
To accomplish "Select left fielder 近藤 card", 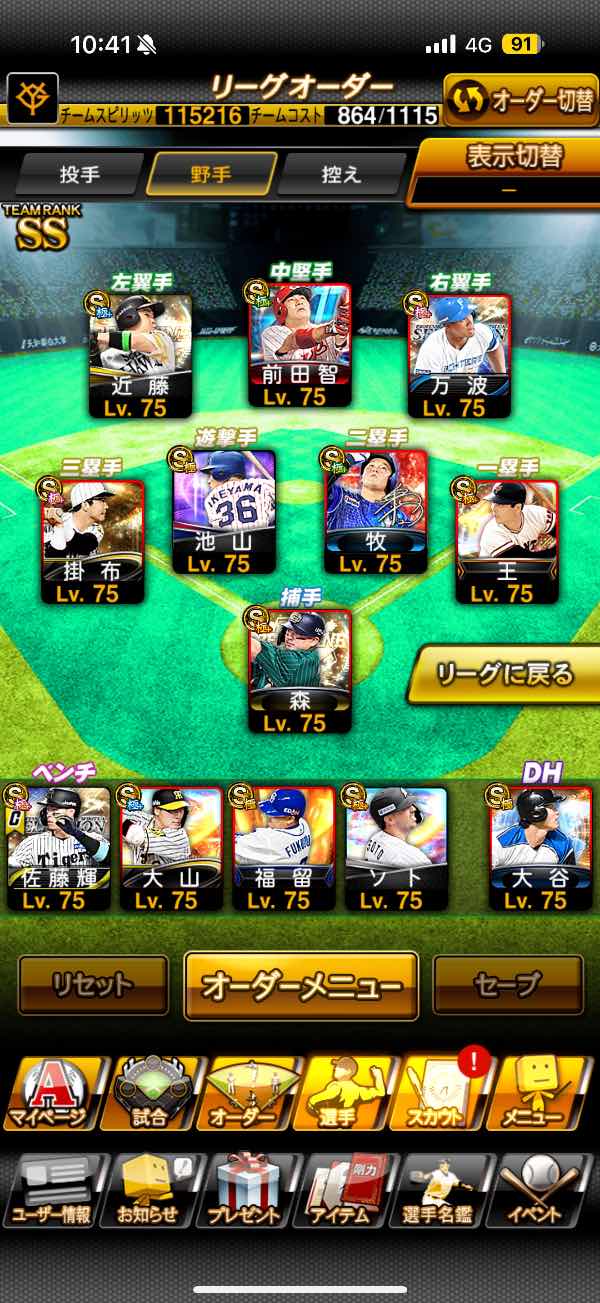I will pos(140,355).
